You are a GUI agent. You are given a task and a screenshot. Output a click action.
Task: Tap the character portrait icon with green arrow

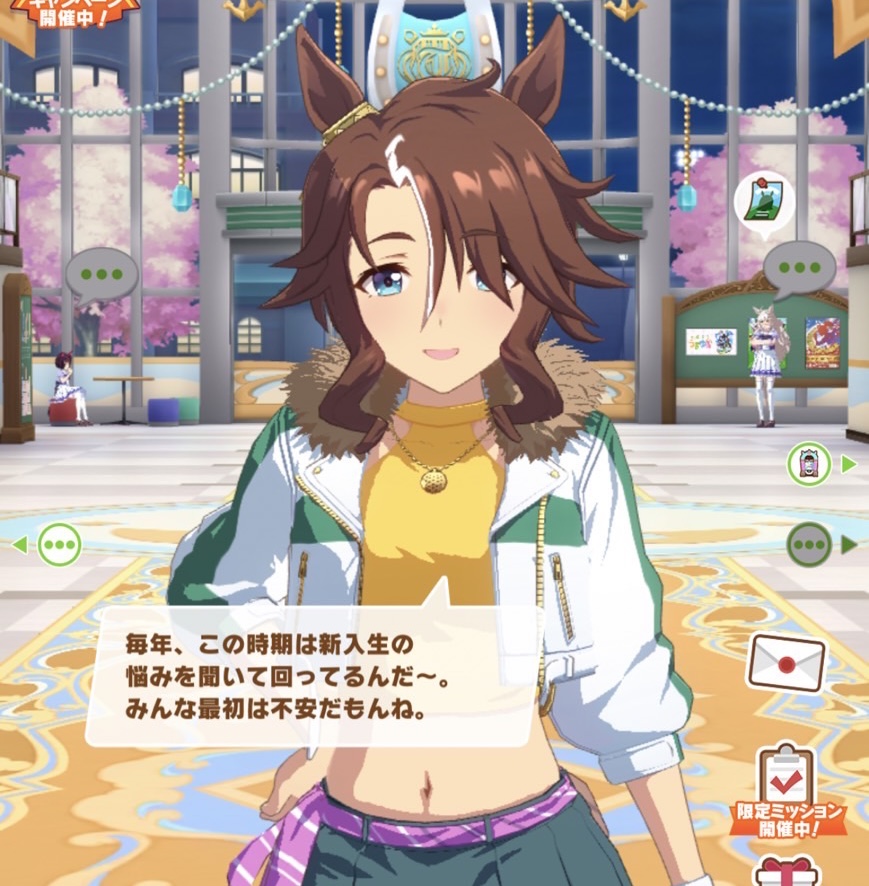809,464
